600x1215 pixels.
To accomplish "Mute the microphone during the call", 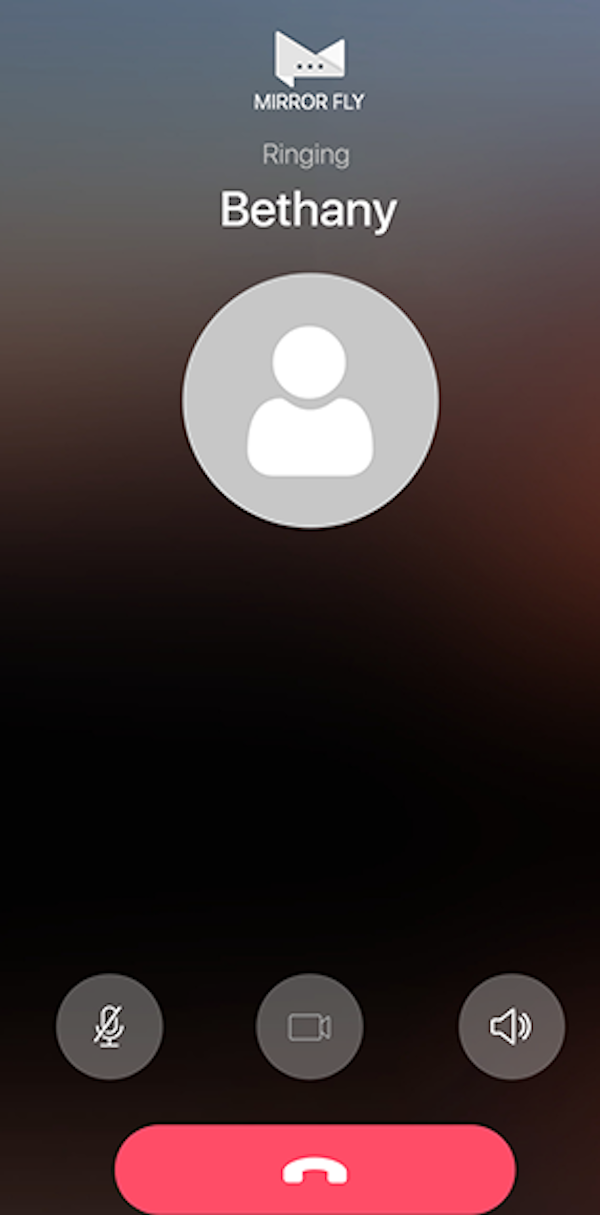I will click(x=109, y=1027).
